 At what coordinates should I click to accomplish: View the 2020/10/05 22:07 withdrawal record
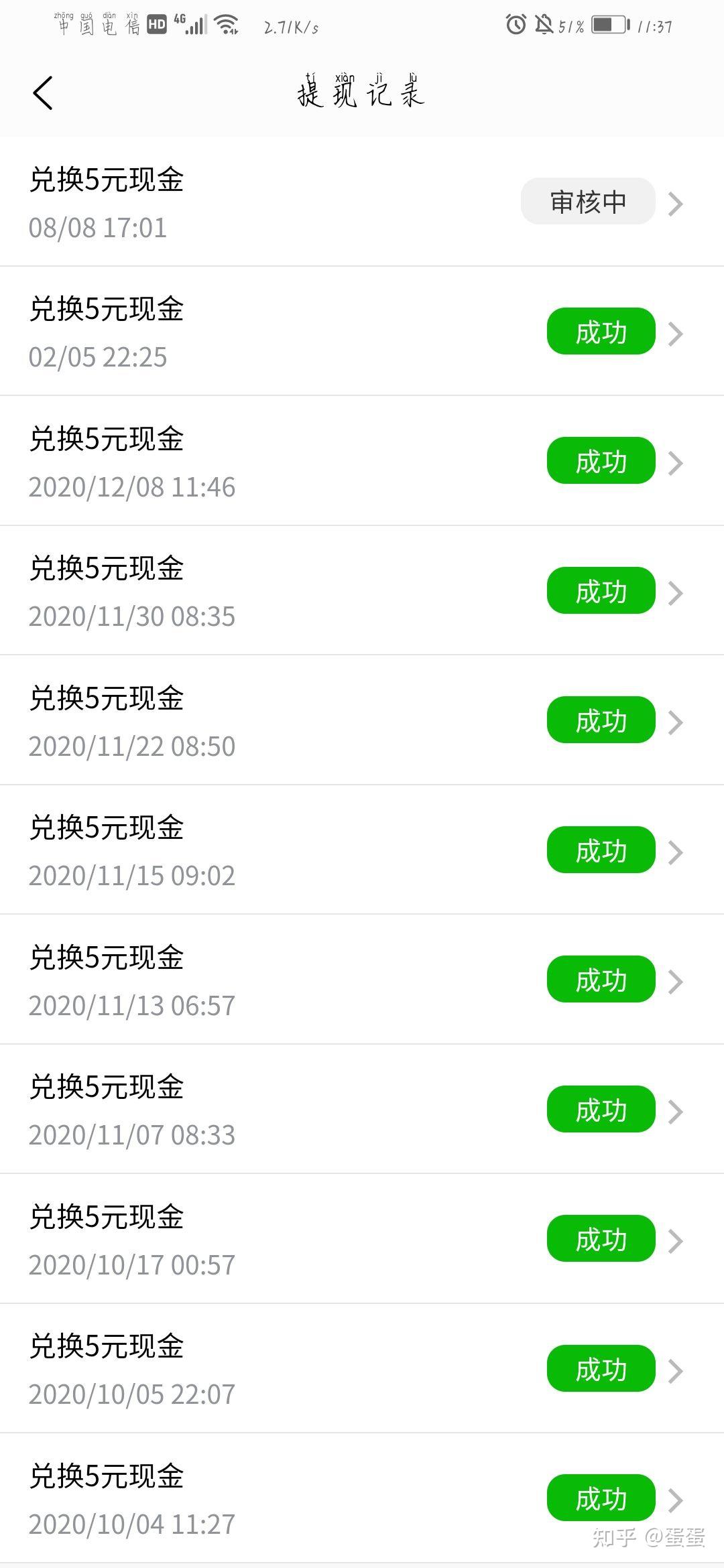click(x=362, y=1368)
